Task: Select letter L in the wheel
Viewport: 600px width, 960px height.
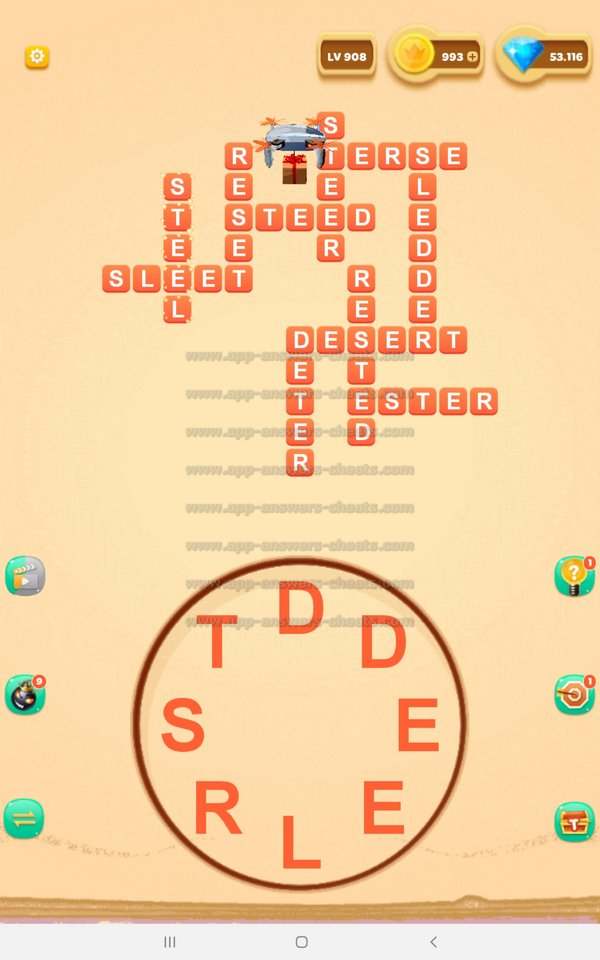Action: [x=299, y=842]
